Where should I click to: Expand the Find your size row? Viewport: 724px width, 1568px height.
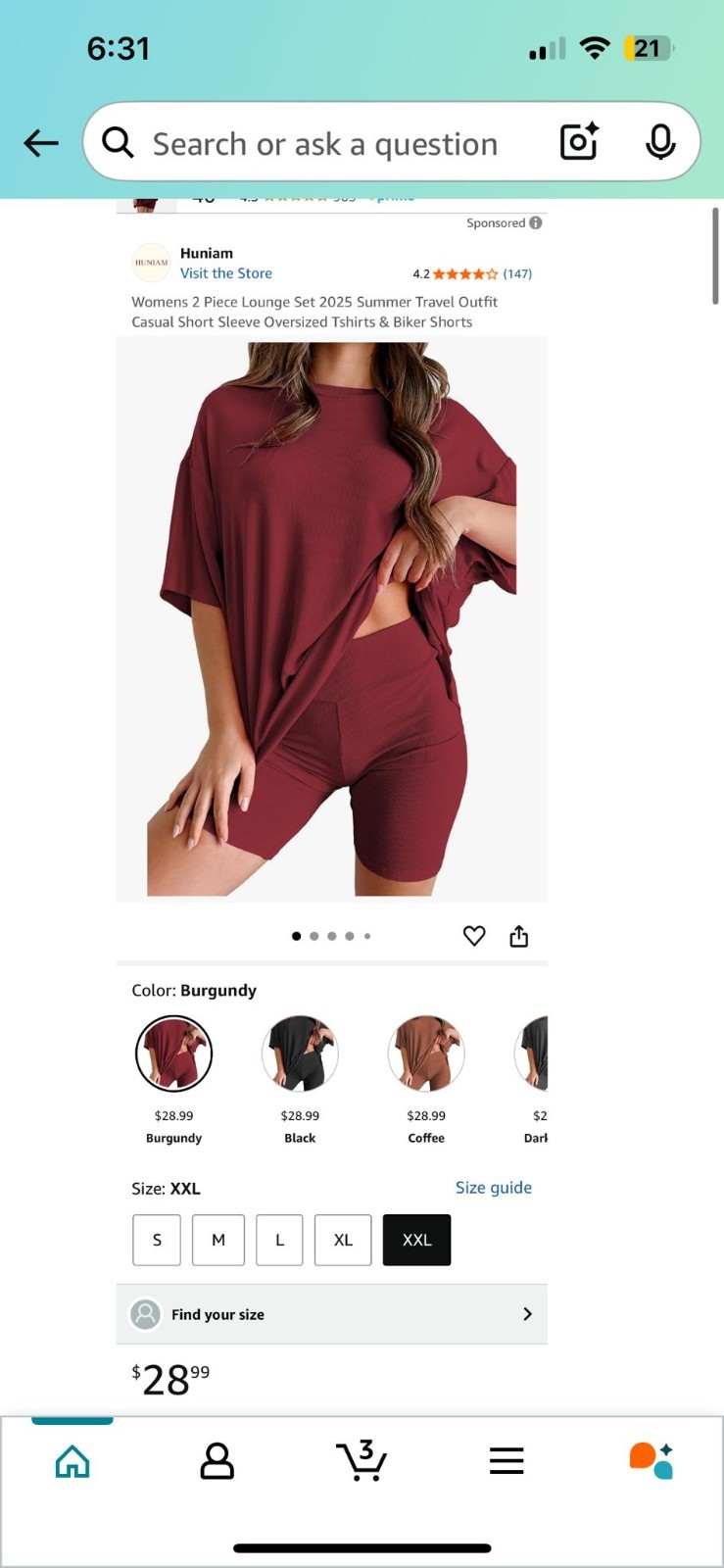coord(331,1314)
